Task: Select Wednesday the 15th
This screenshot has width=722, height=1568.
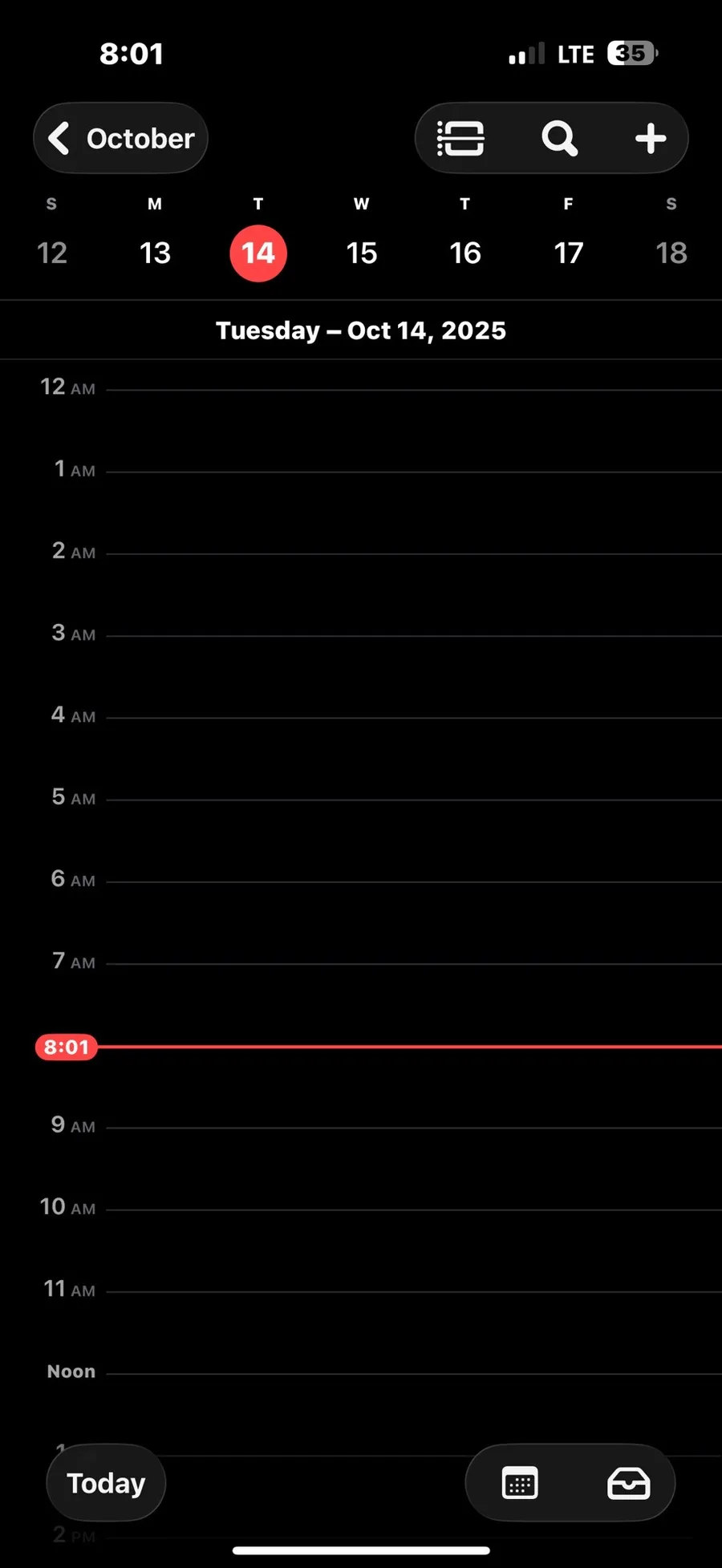Action: [x=362, y=253]
